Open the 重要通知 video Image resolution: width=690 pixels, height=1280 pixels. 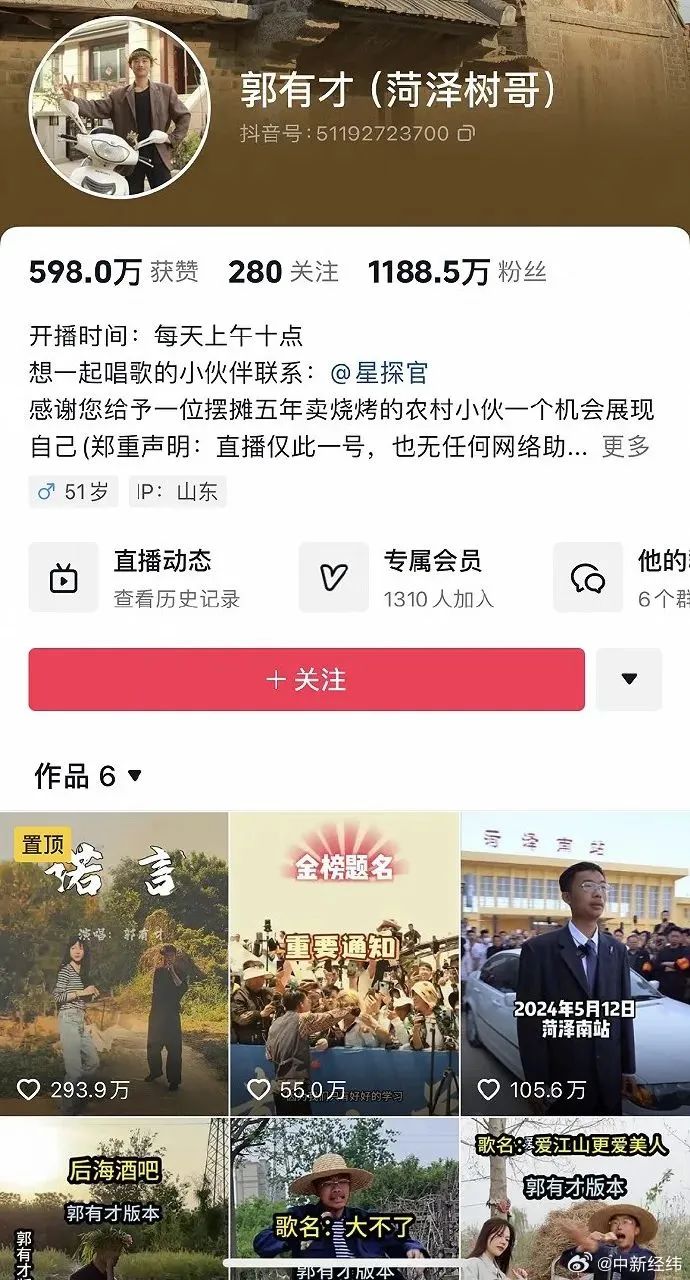point(344,963)
